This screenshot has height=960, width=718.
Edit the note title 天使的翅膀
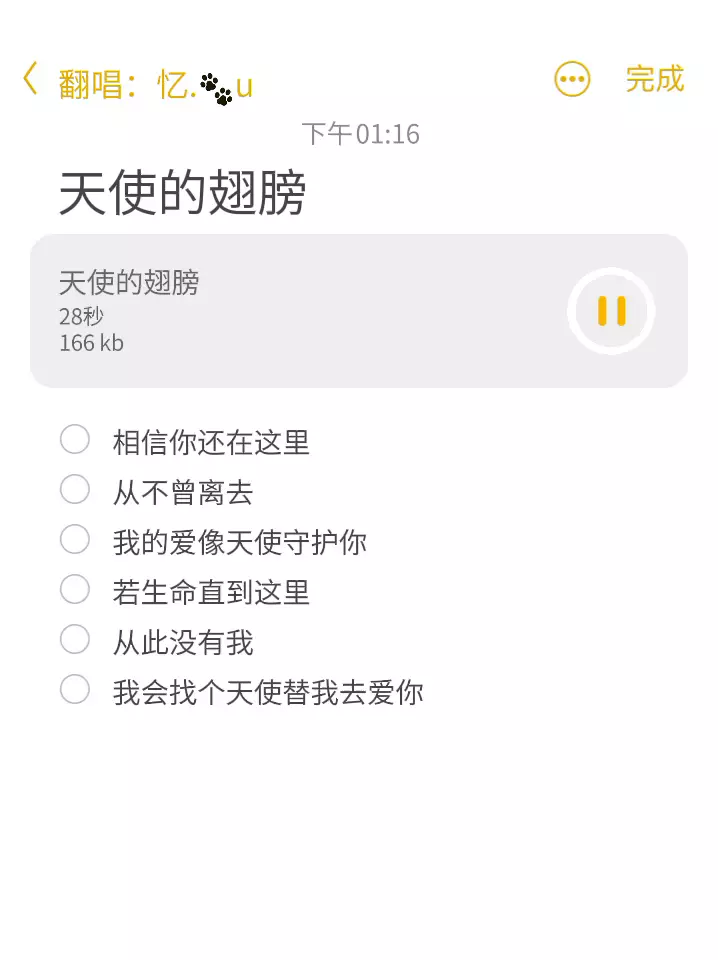pos(182,193)
